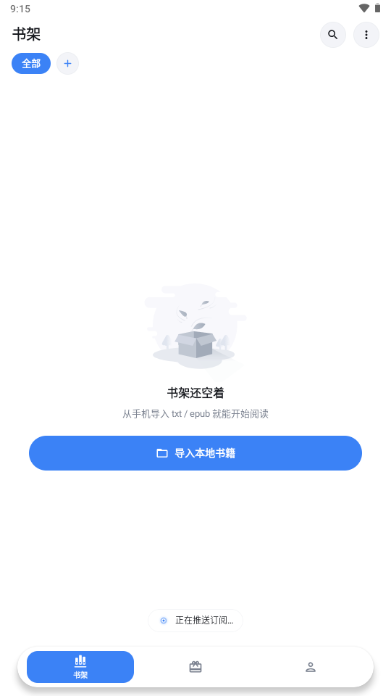
Task: Open the profile tab with person icon
Action: tap(310, 667)
